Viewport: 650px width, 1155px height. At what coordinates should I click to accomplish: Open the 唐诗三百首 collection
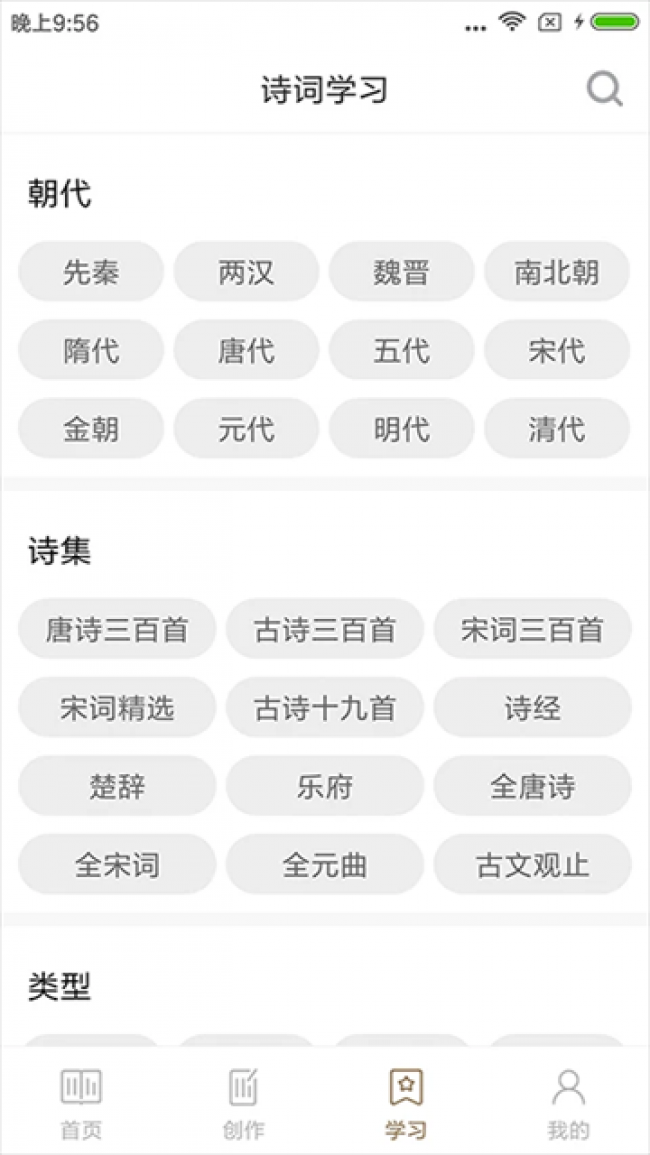pos(117,629)
